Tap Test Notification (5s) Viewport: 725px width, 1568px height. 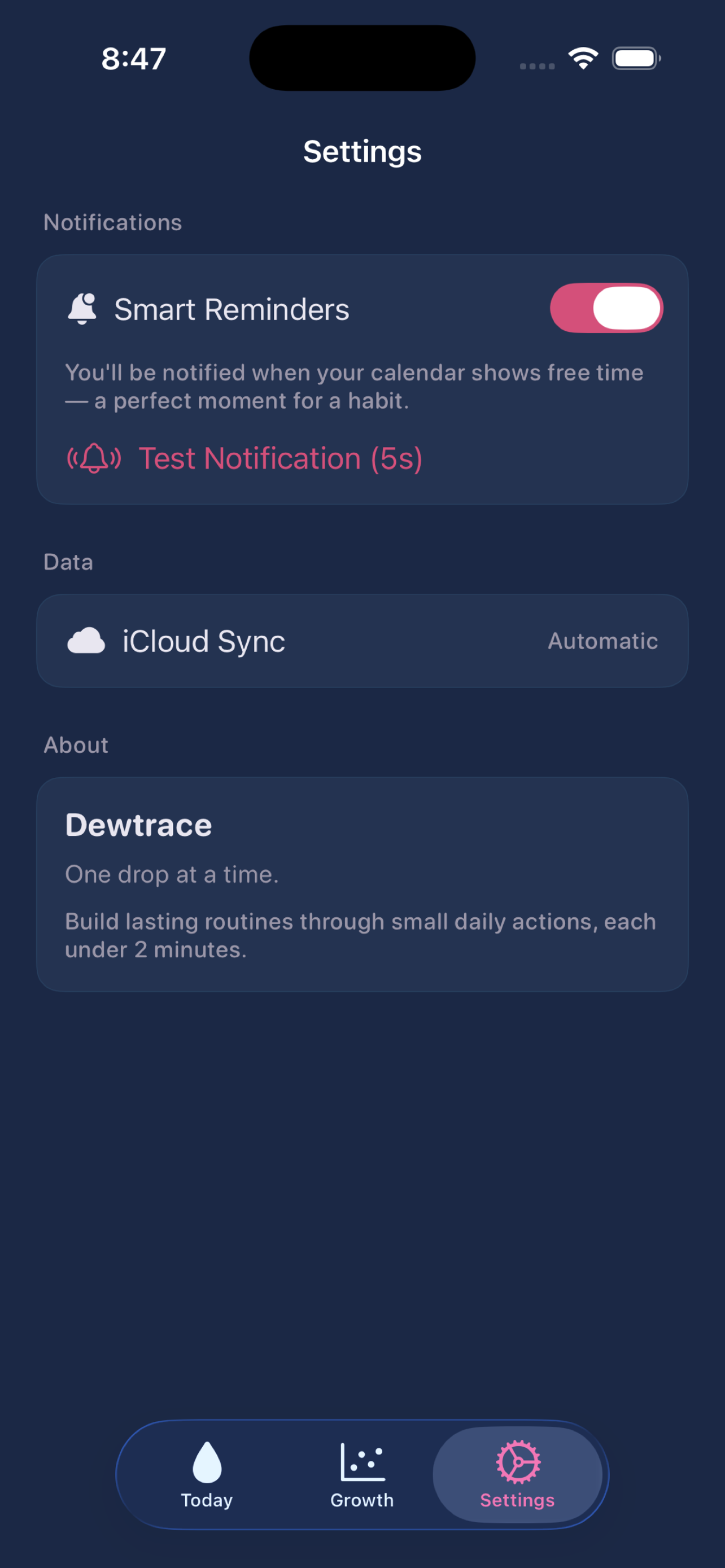pos(279,458)
